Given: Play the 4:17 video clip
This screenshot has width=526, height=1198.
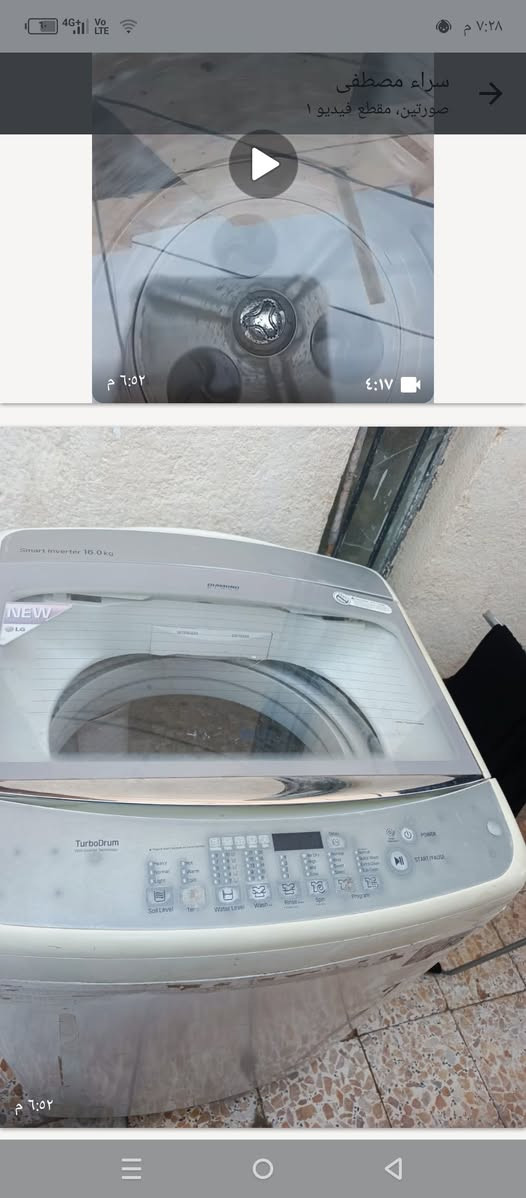Looking at the screenshot, I should tap(263, 164).
